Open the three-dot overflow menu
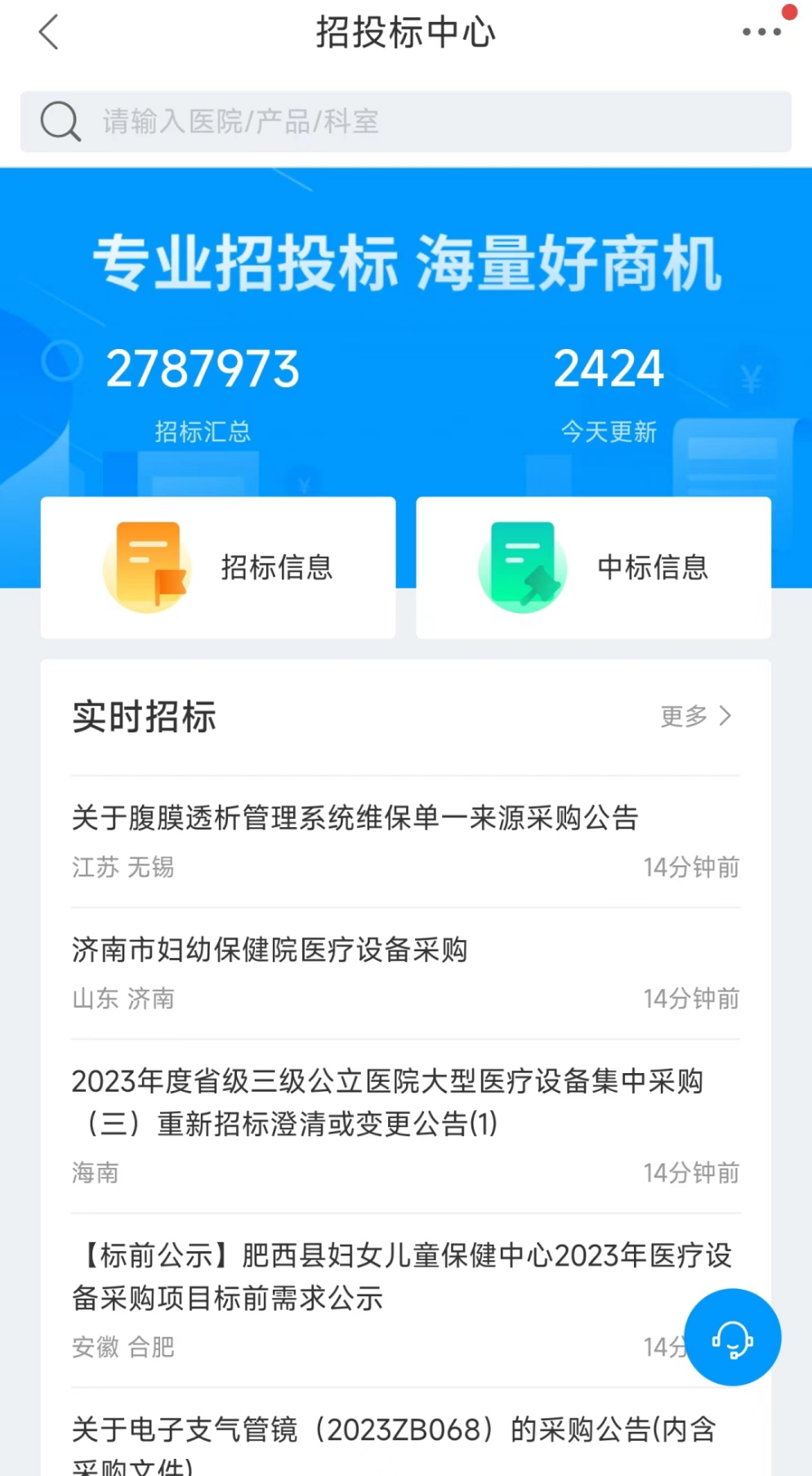This screenshot has height=1476, width=812. (761, 32)
